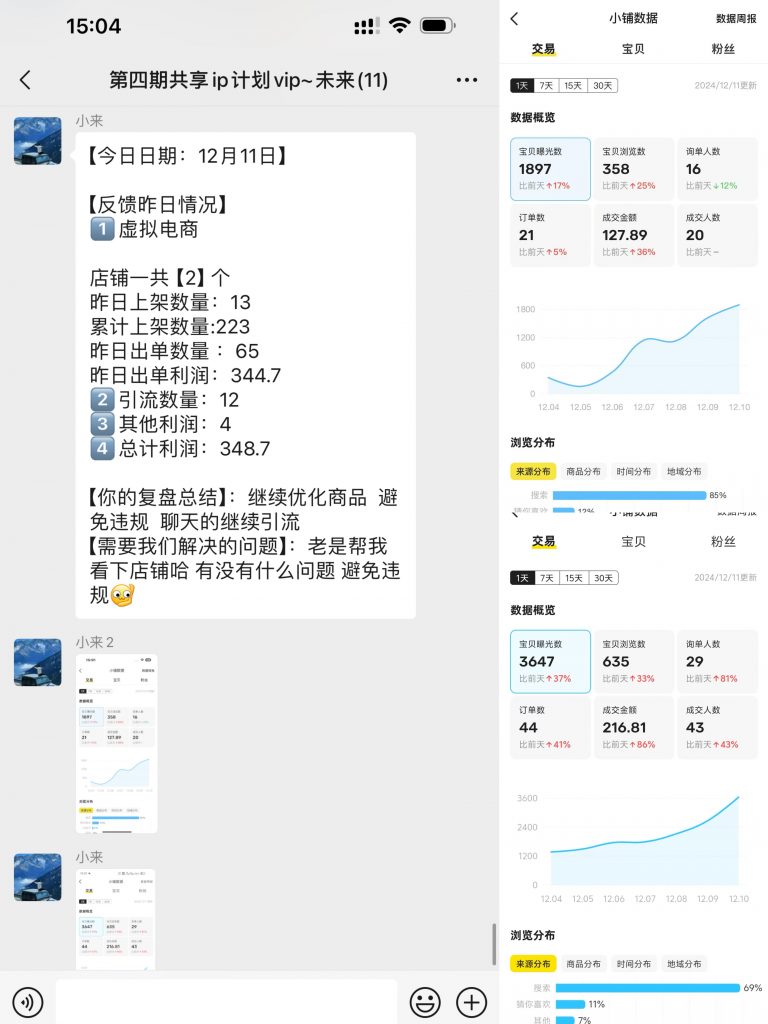The width and height of the screenshot is (768, 1024).
Task: Tap the plus icon to add an attachment
Action: point(470,1001)
